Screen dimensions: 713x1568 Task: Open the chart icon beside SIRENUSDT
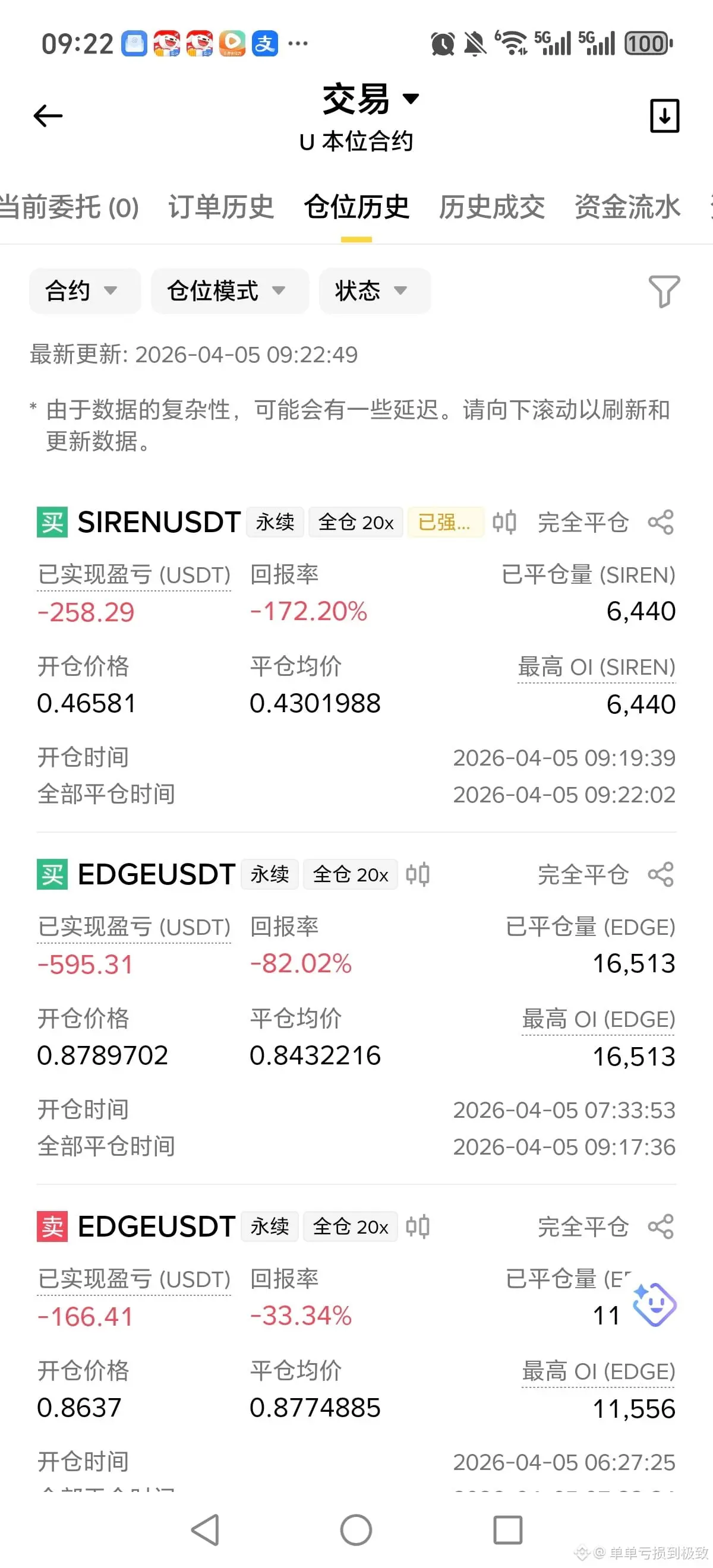[x=504, y=522]
